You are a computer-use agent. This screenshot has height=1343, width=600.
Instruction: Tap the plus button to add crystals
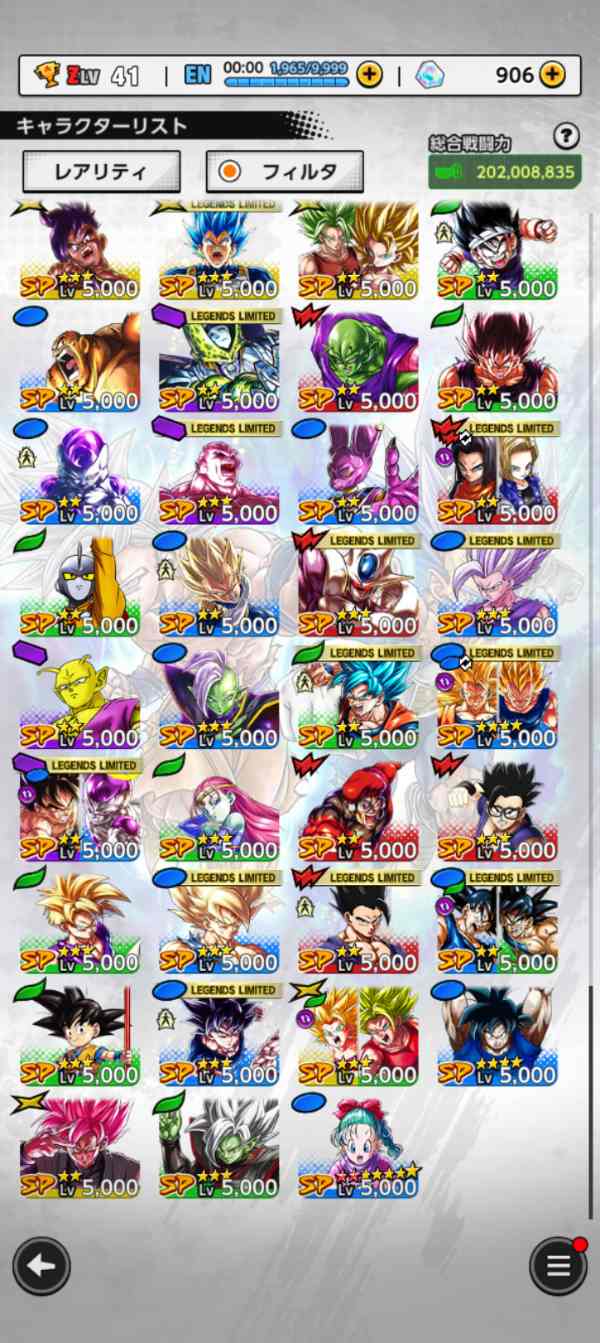552,74
